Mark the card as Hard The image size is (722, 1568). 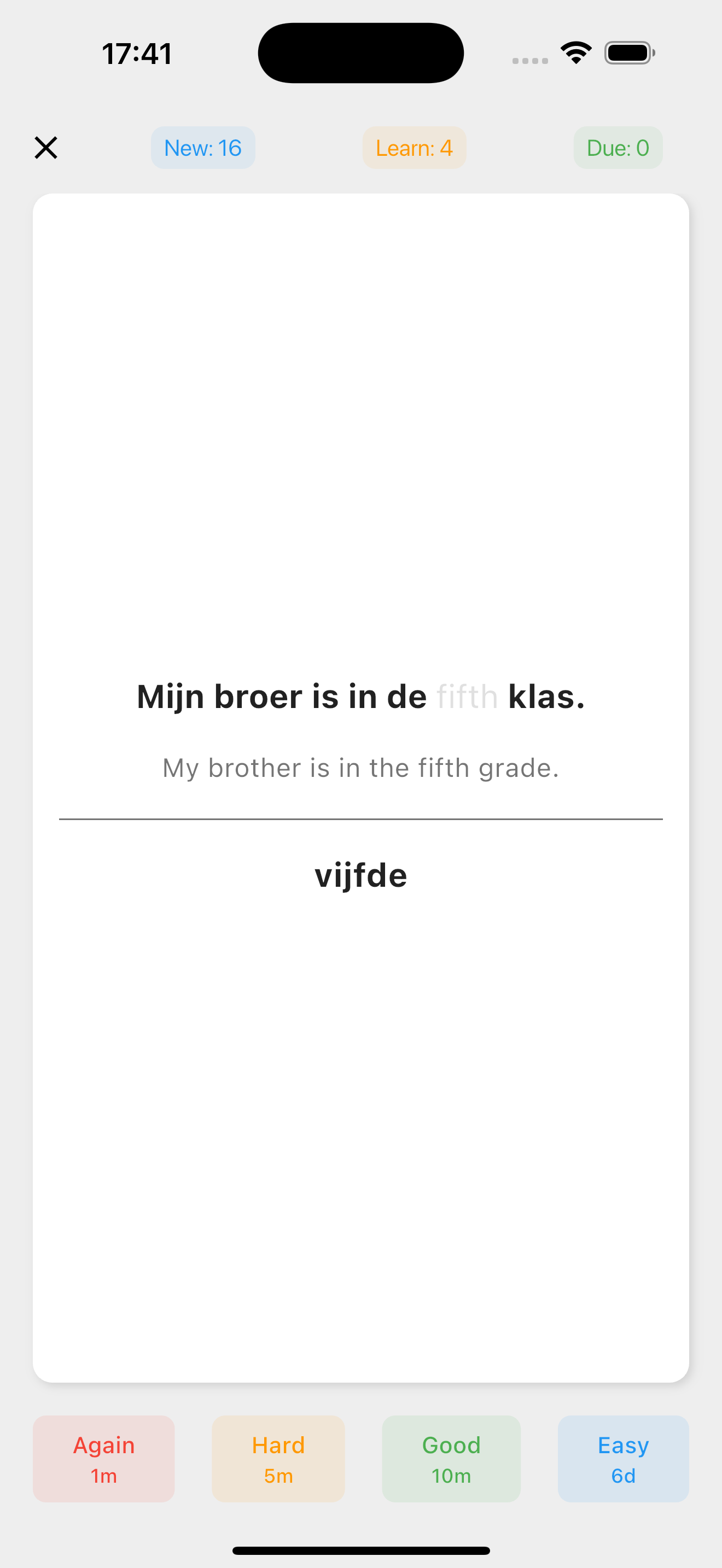(x=278, y=1459)
